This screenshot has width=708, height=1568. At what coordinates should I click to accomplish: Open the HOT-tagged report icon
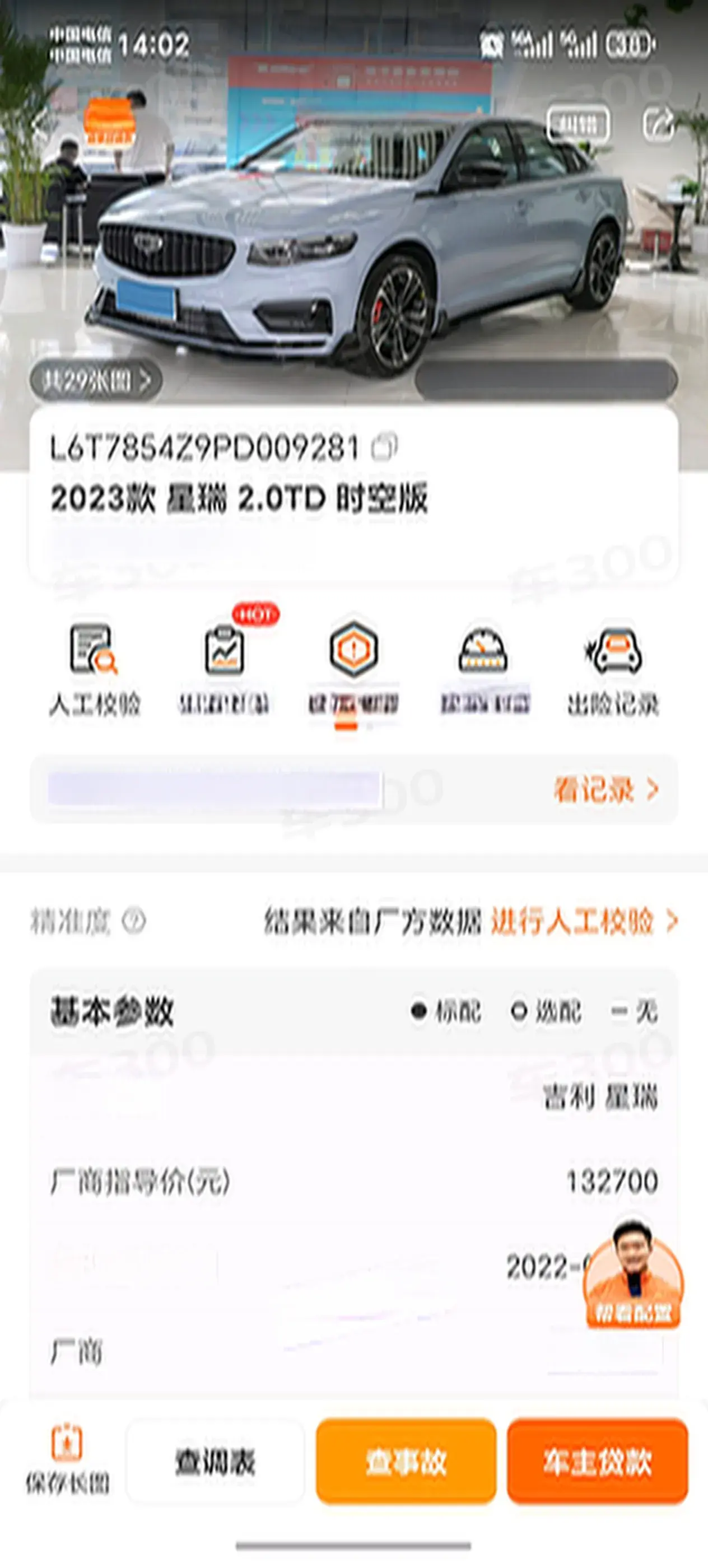[x=224, y=670]
